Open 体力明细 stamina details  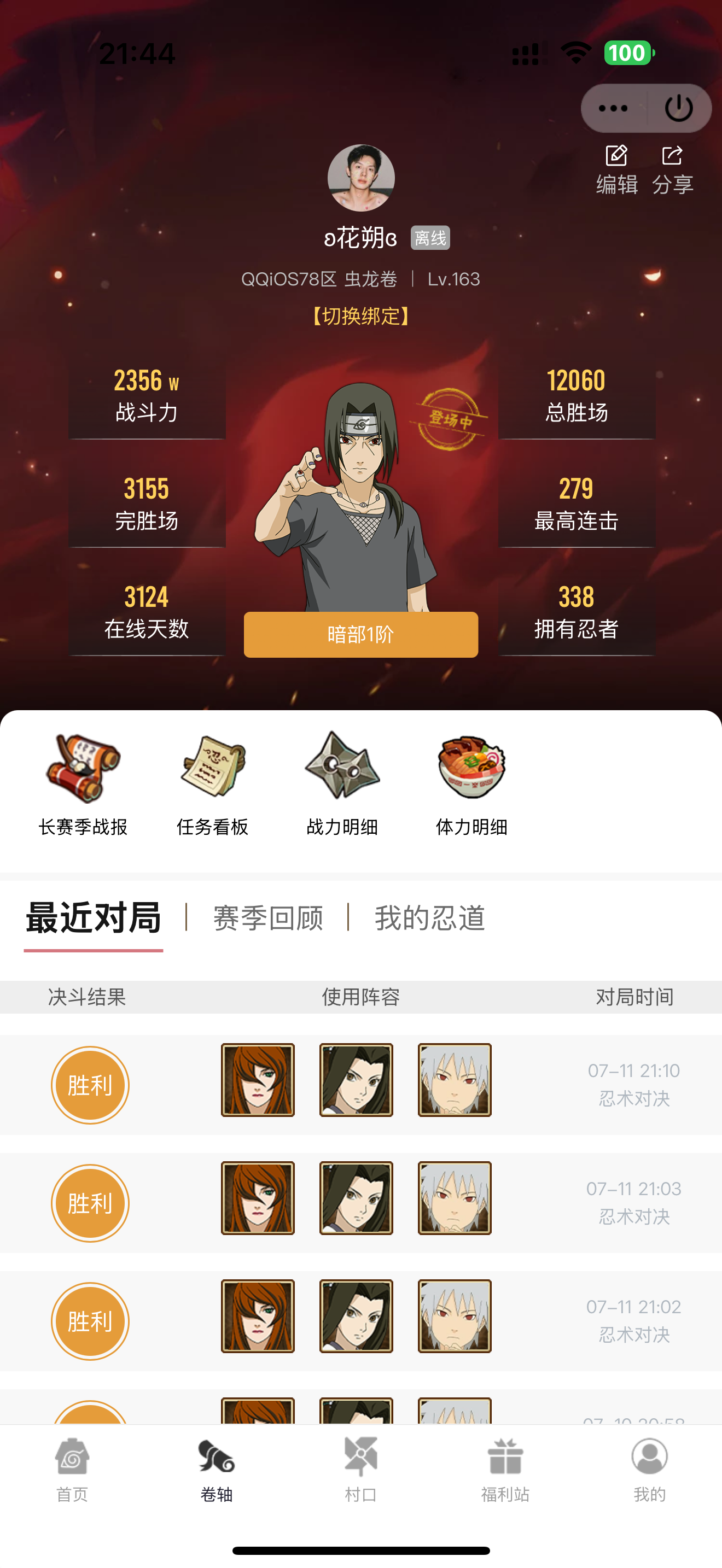click(x=472, y=785)
